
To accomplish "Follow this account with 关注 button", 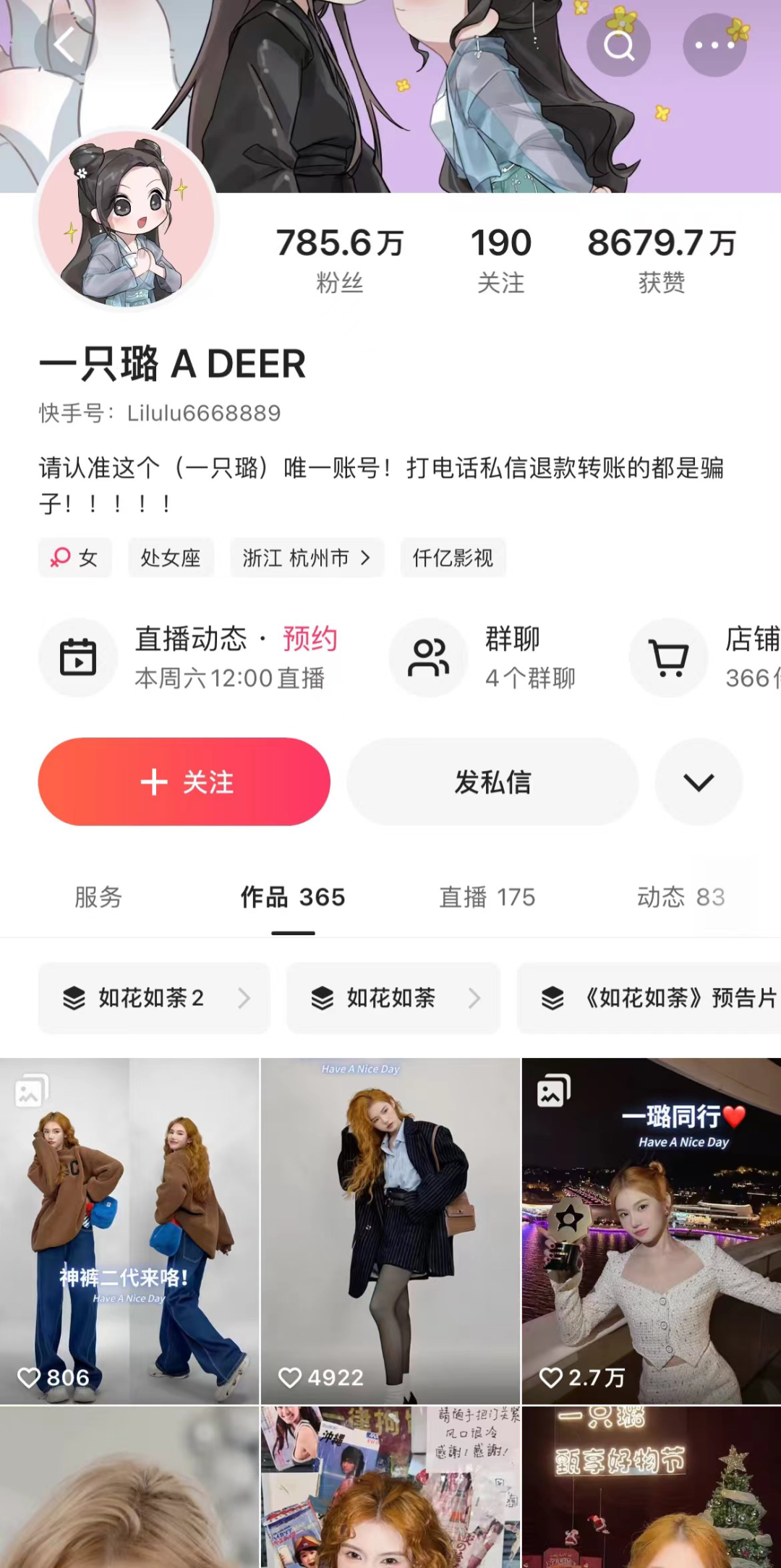I will point(184,782).
